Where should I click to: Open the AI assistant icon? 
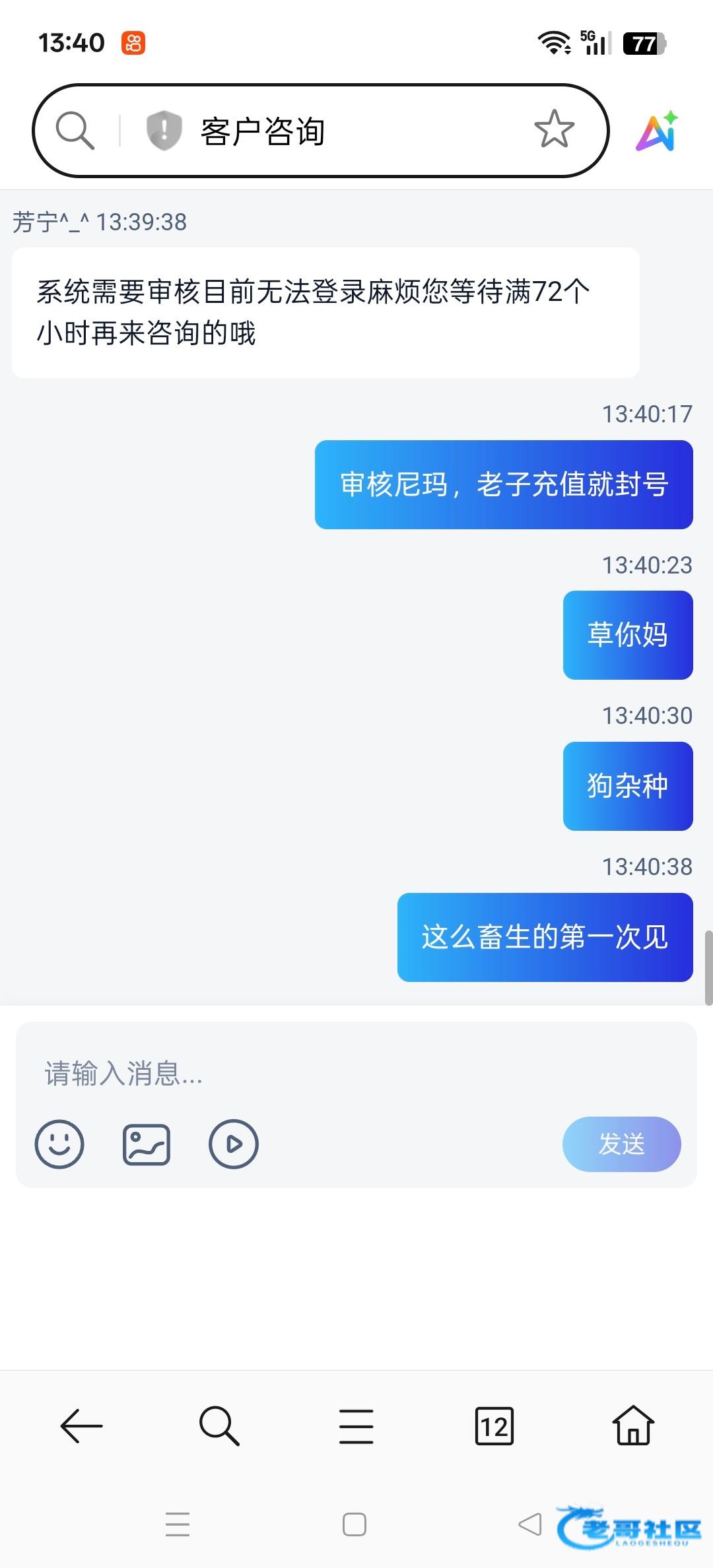click(657, 131)
